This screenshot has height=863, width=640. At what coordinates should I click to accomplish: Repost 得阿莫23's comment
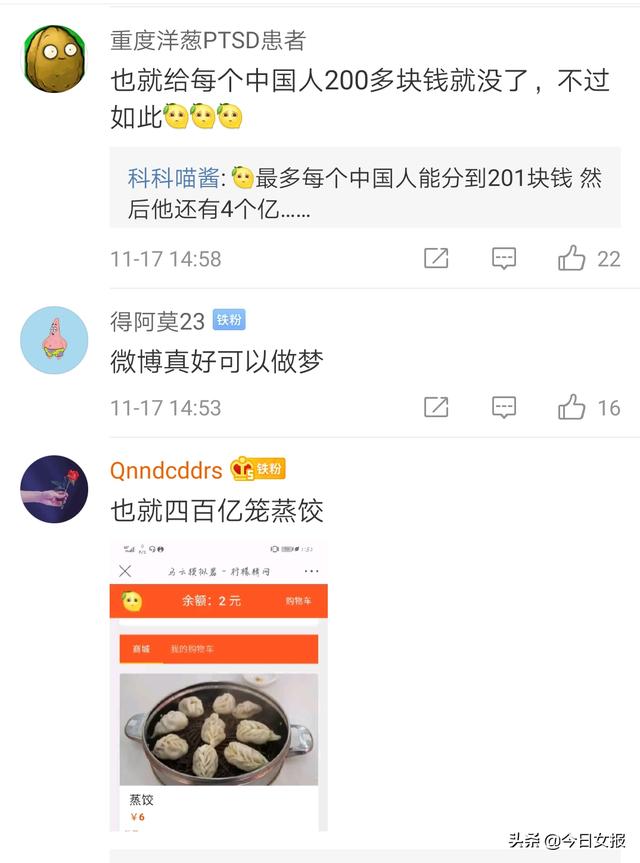tap(436, 407)
